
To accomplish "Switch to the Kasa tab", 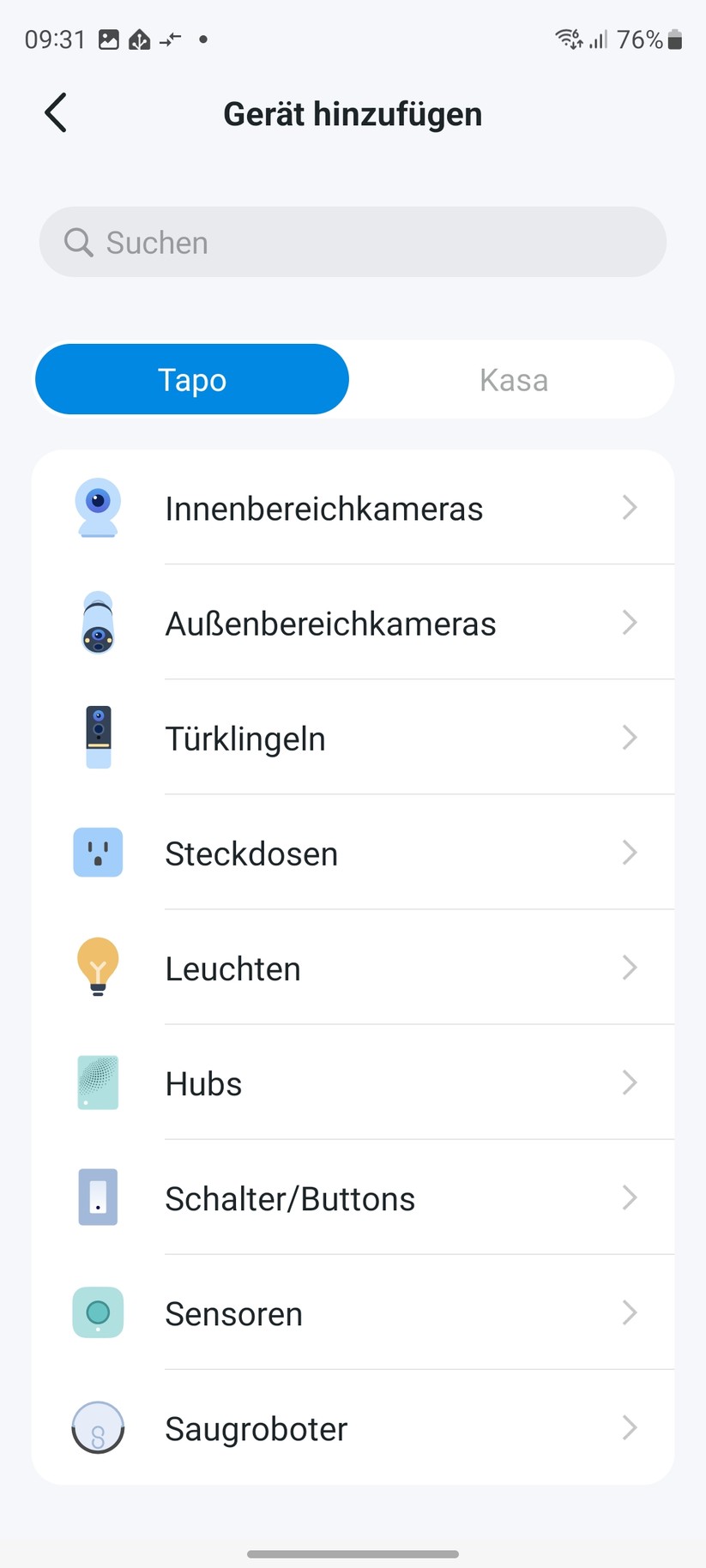I will click(x=513, y=379).
